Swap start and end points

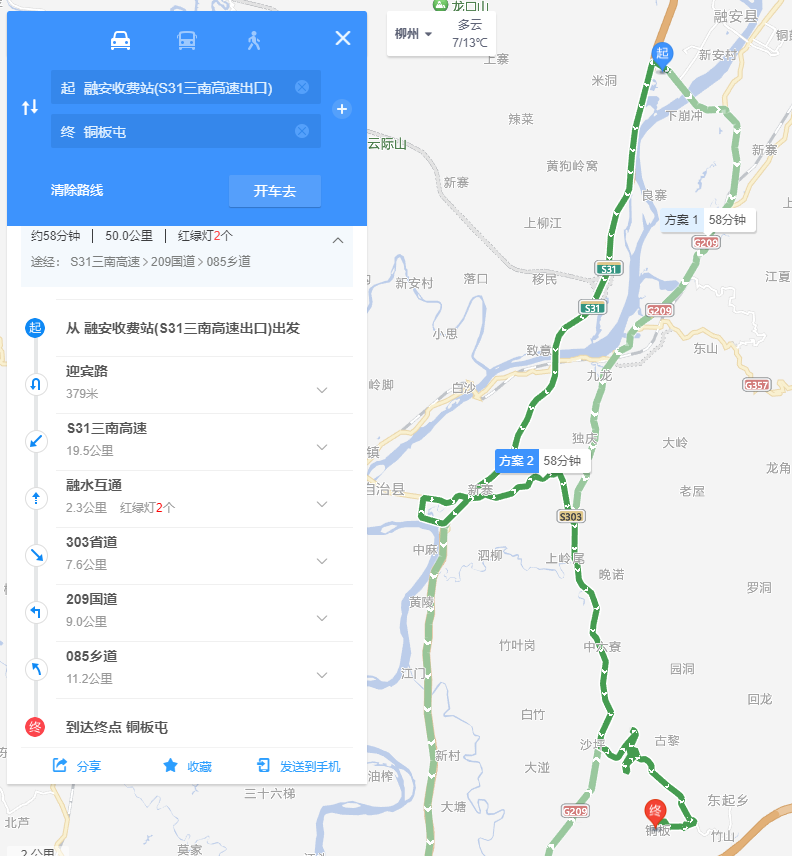[30, 108]
